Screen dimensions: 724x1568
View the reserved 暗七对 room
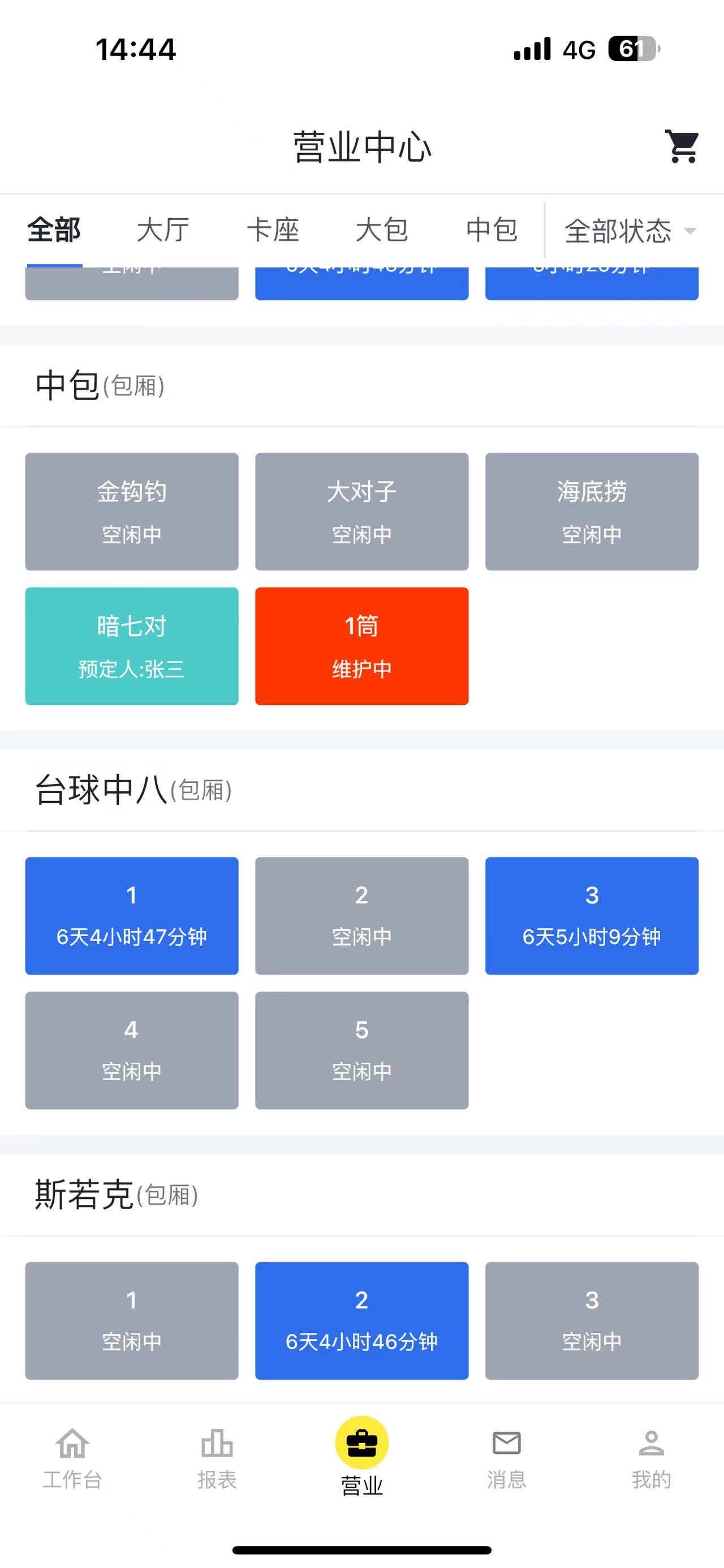(x=132, y=646)
